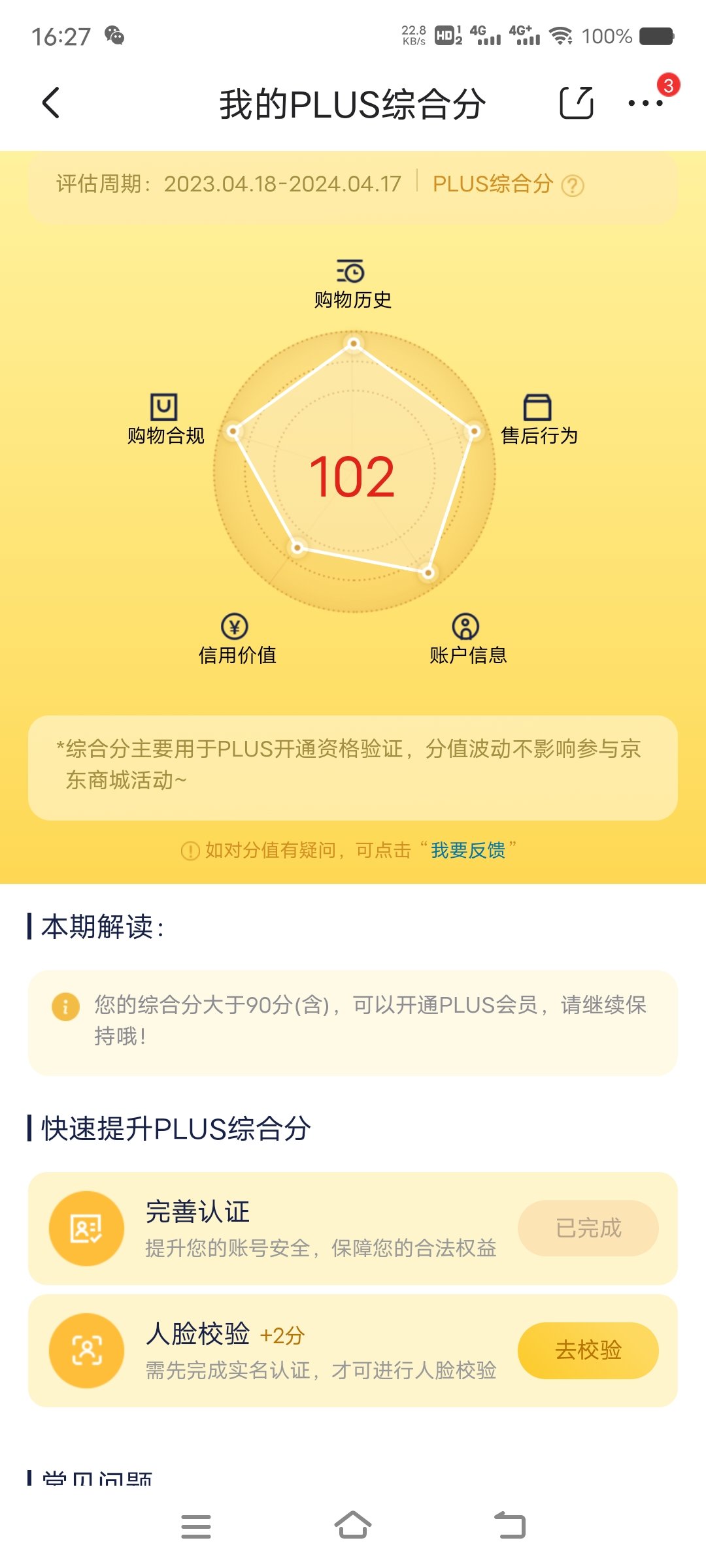Tap the 已完成 button for 完善认证
The height and width of the screenshot is (1568, 706).
tap(588, 1228)
